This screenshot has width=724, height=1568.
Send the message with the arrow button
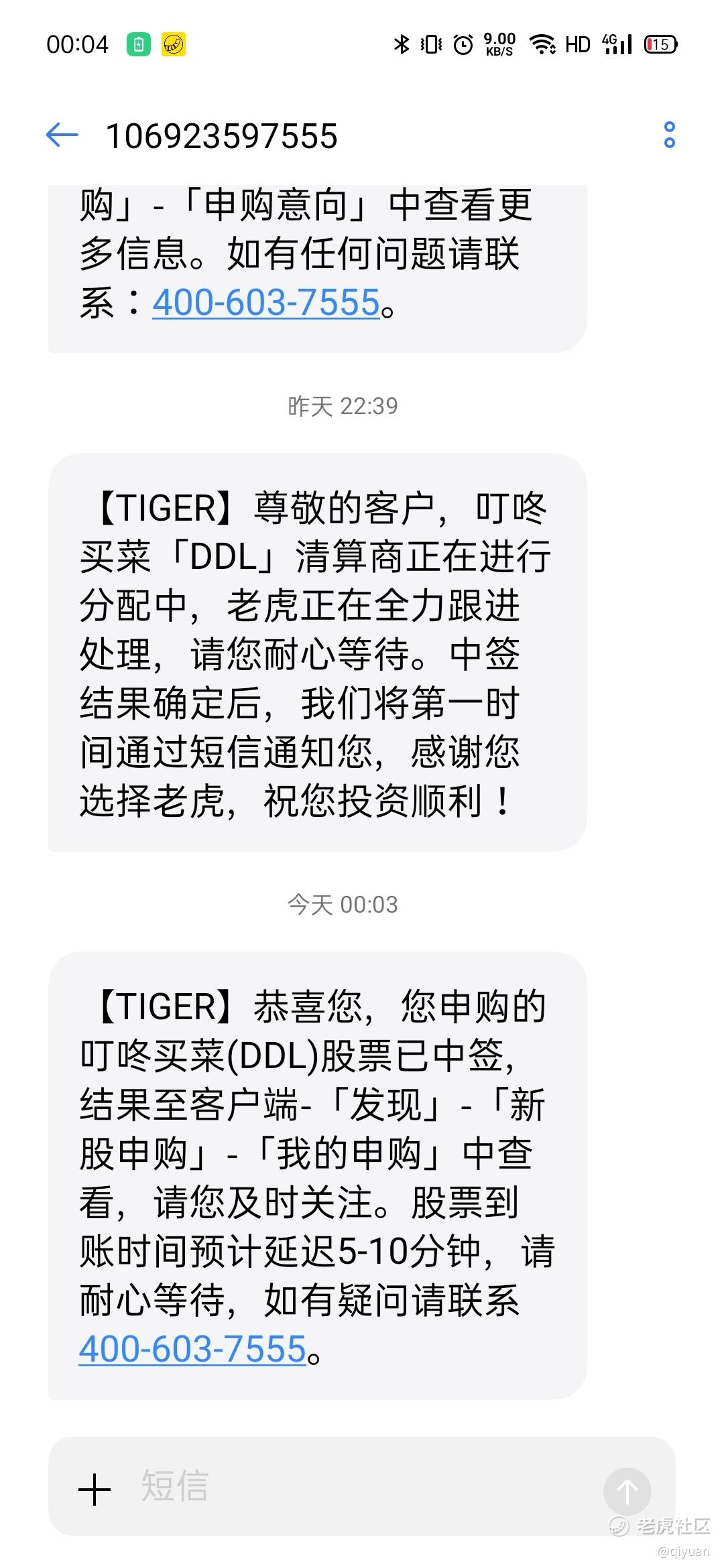coord(627,1490)
